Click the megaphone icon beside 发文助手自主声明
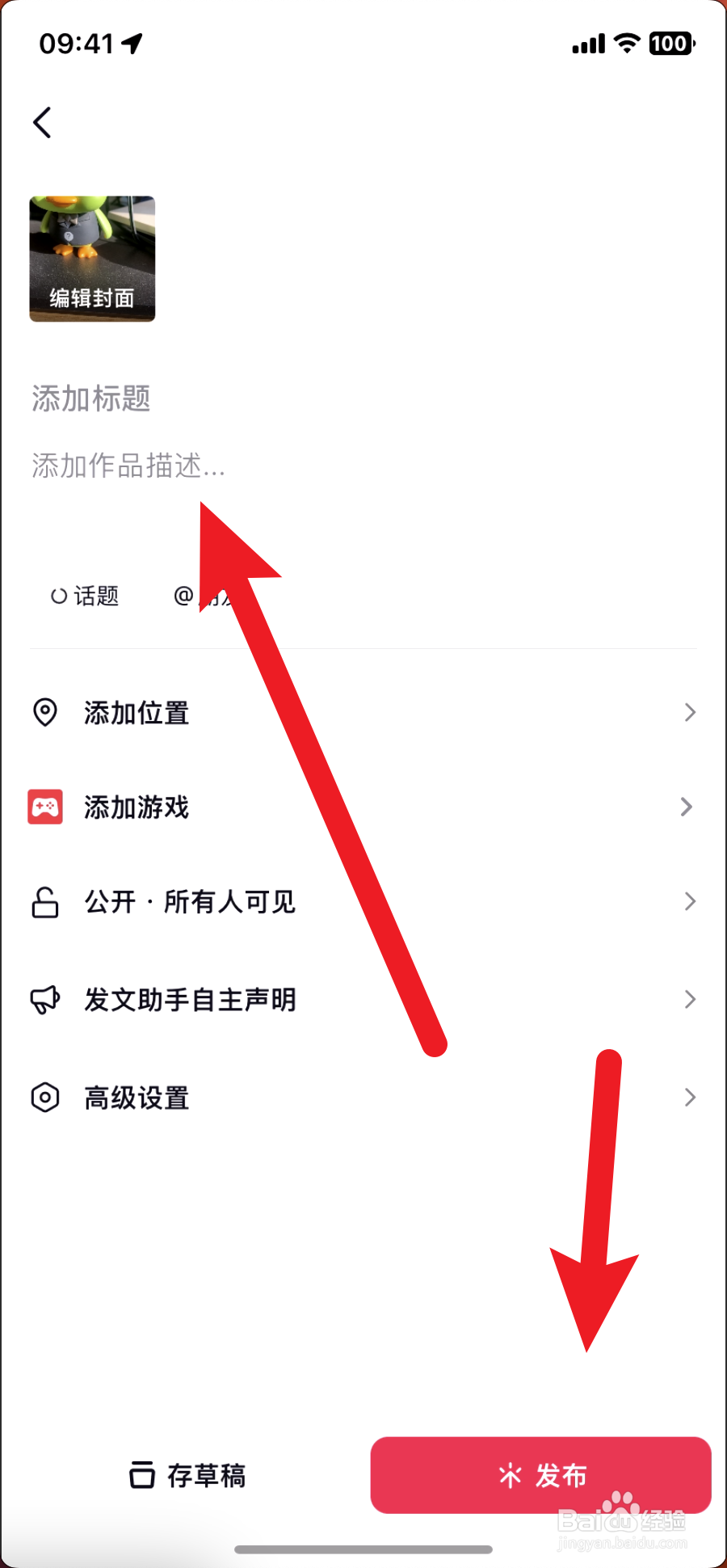727x1568 pixels. pos(44,1000)
